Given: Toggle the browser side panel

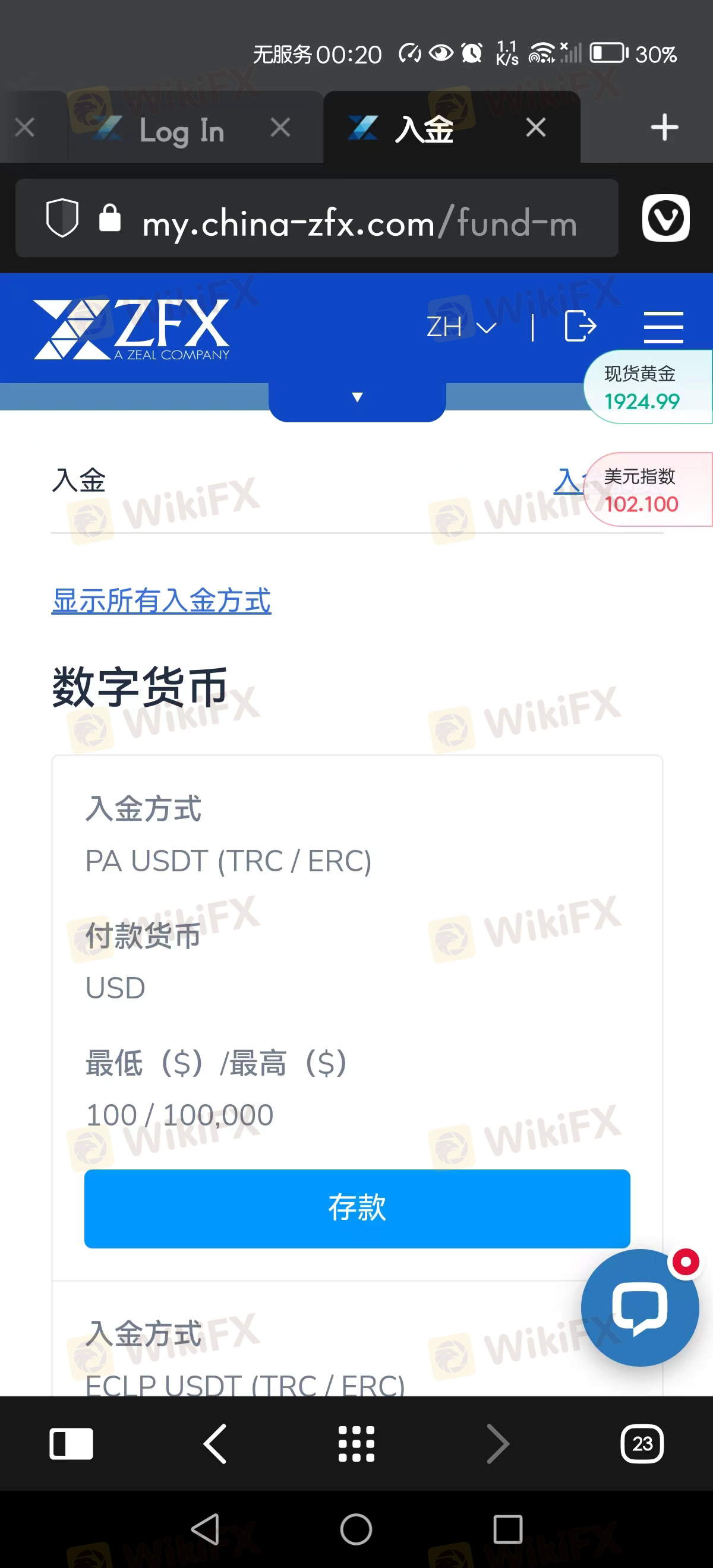Looking at the screenshot, I should (71, 1443).
